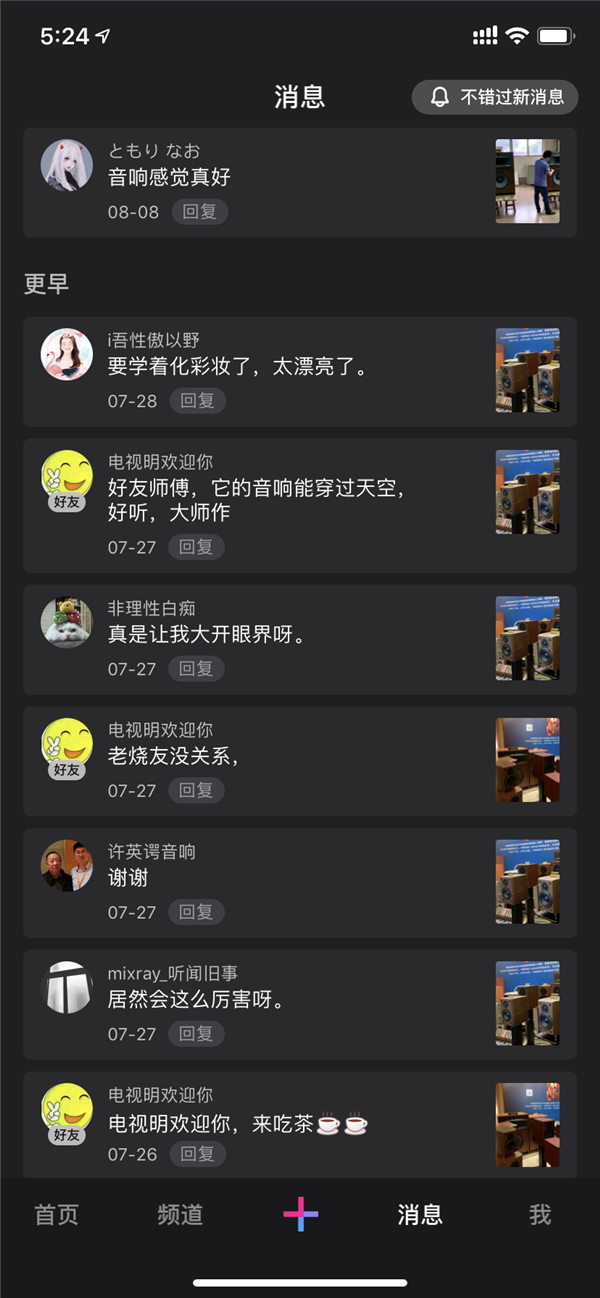Open ともり なお's profile avatar
Viewport: 600px width, 1298px height.
click(x=67, y=165)
